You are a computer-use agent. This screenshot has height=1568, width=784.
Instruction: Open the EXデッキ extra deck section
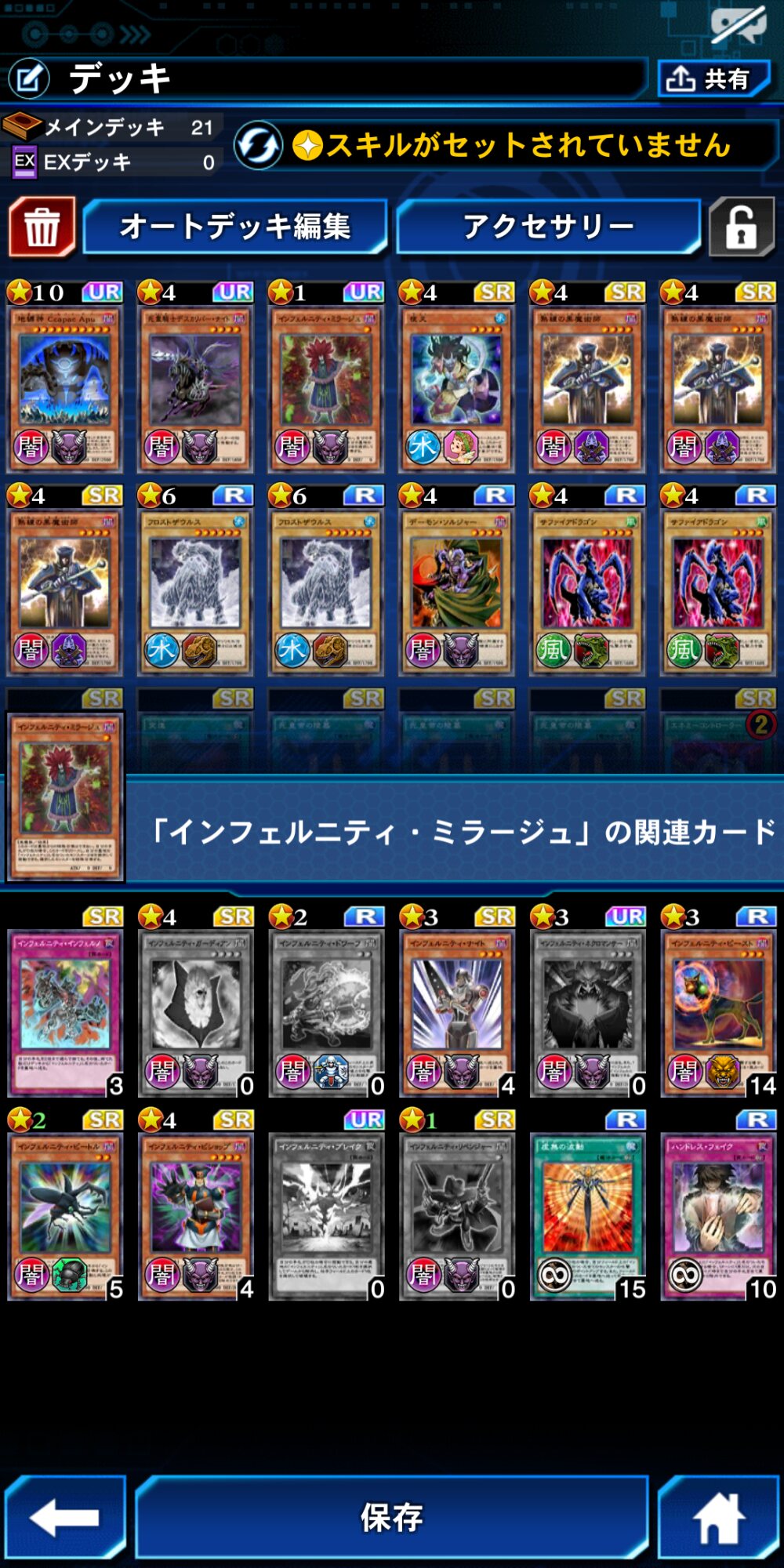click(x=111, y=162)
